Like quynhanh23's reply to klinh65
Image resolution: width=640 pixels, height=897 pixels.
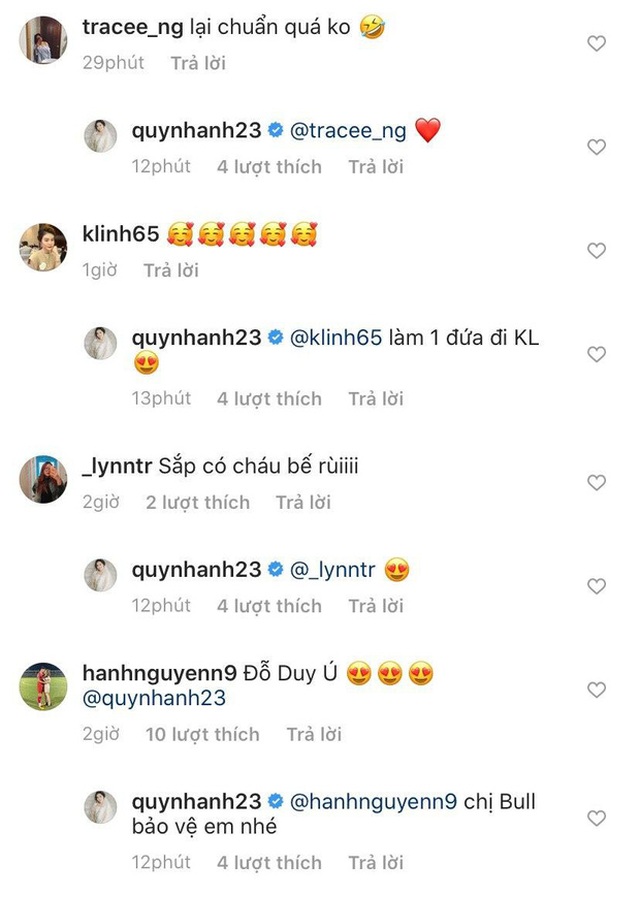tap(596, 355)
